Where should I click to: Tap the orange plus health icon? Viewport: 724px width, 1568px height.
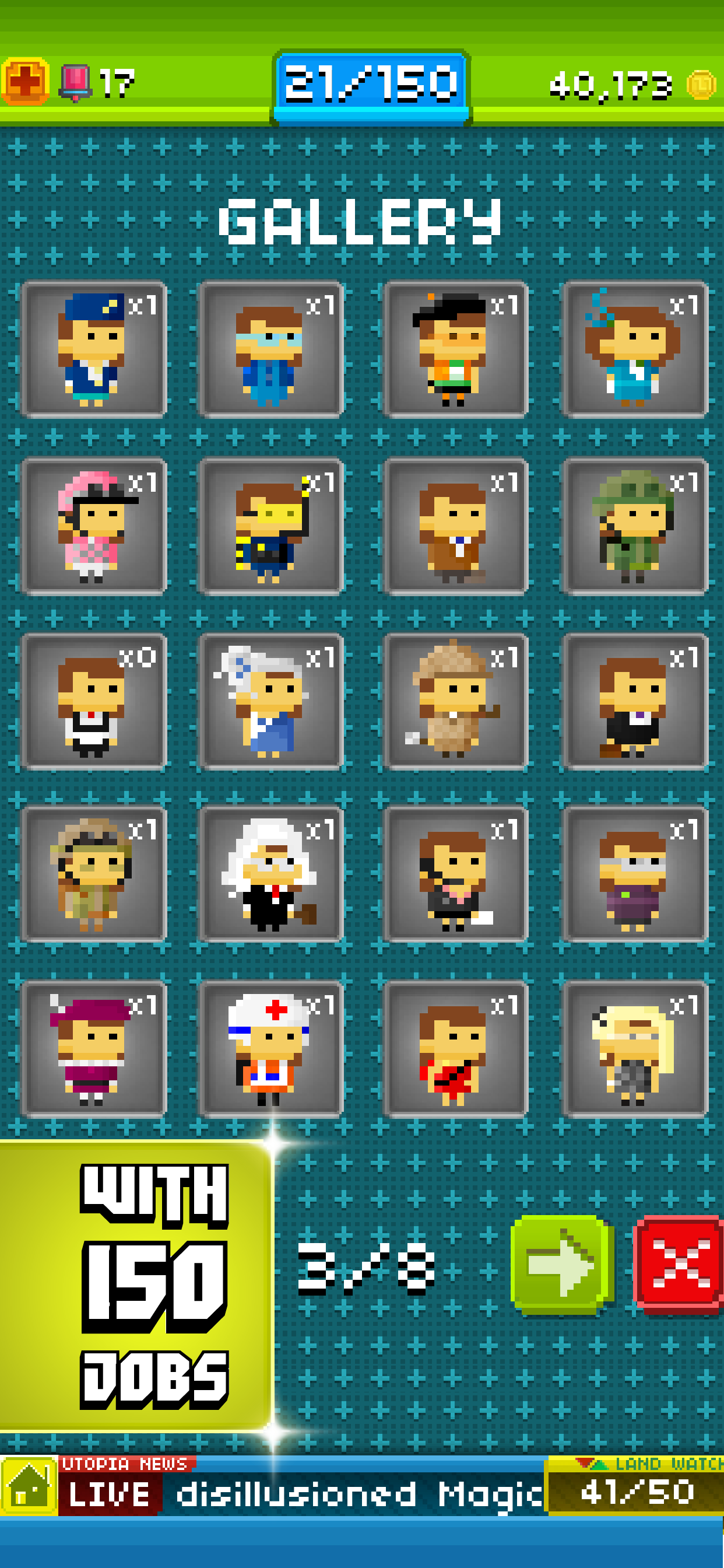click(24, 82)
